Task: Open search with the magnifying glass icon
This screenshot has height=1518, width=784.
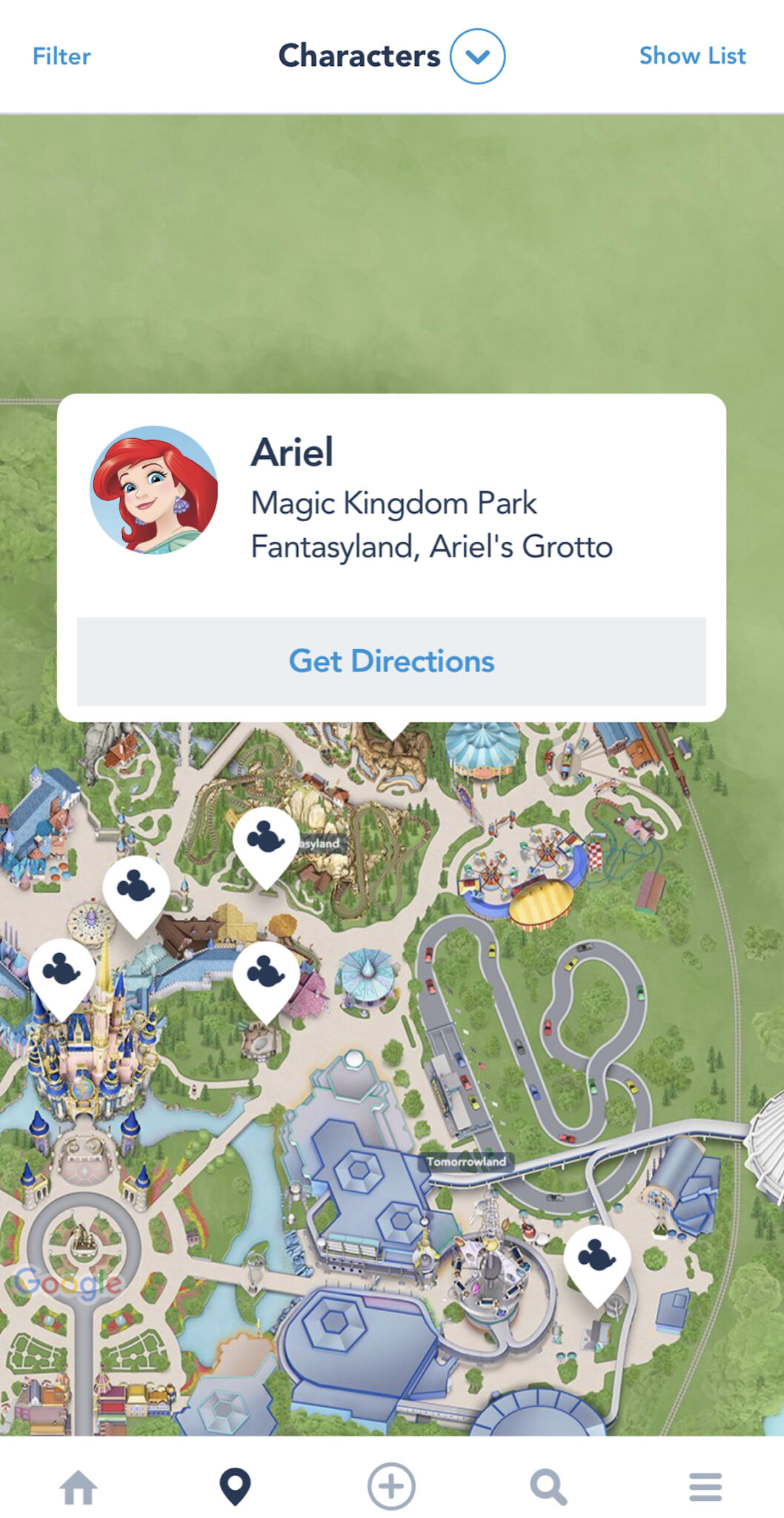Action: click(548, 1487)
